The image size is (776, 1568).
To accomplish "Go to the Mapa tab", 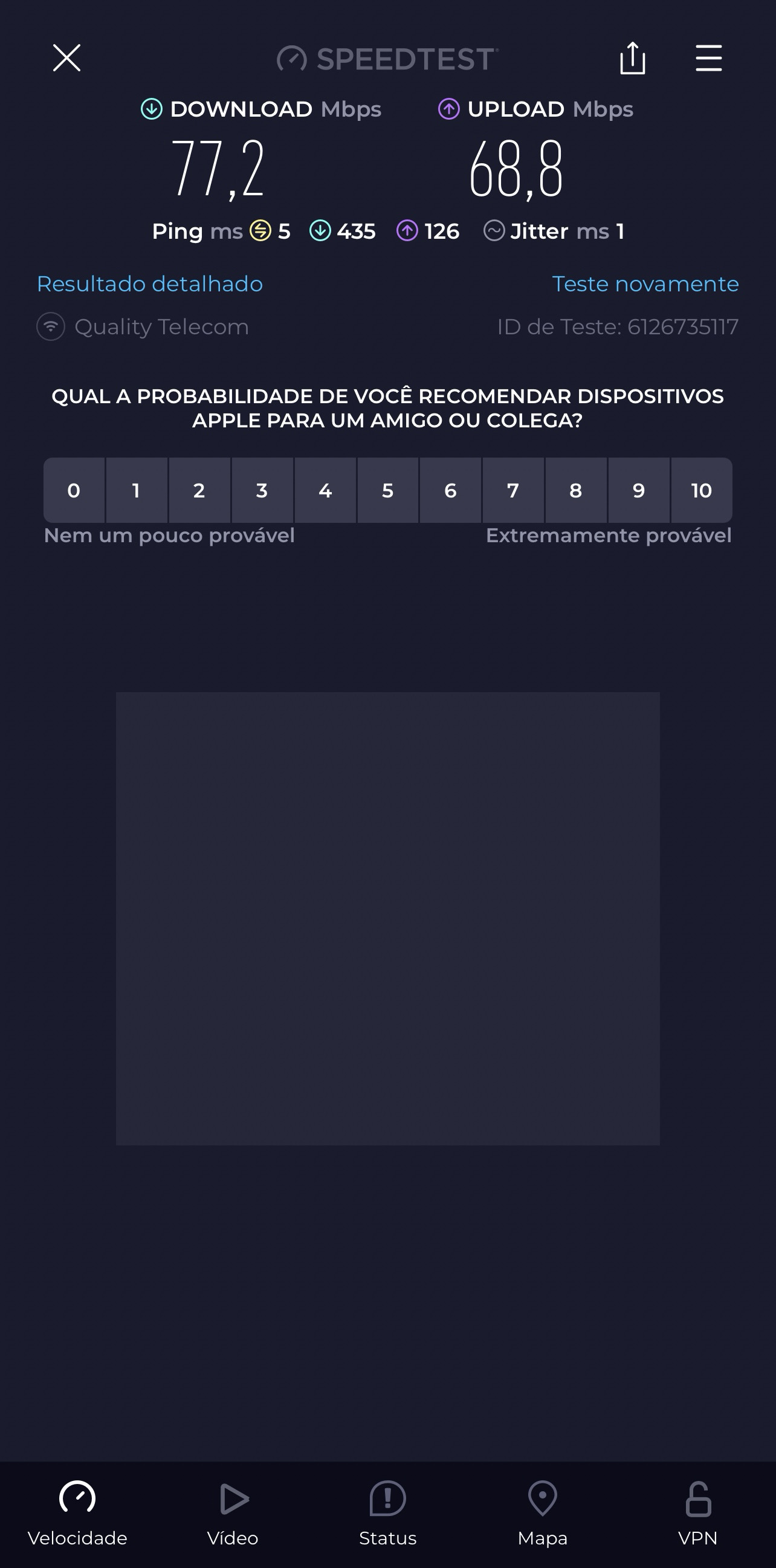I will 542,1513.
